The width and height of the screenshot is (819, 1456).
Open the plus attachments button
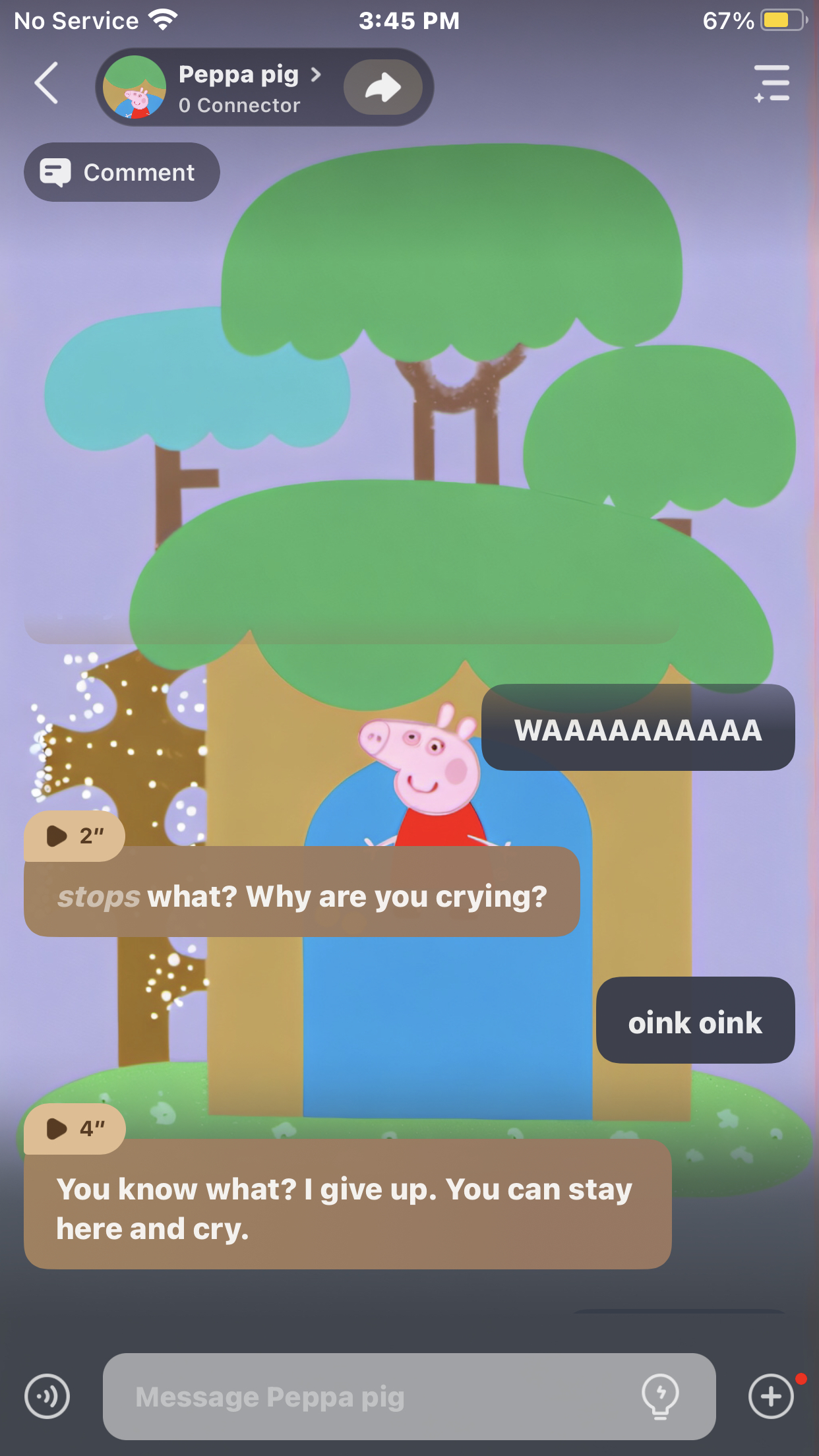tap(771, 1396)
